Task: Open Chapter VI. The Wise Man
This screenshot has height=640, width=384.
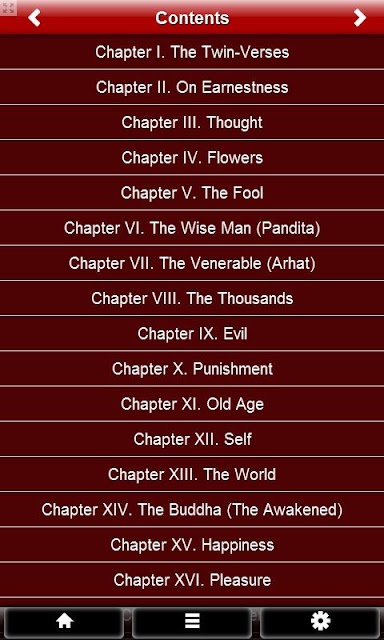Action: (192, 227)
